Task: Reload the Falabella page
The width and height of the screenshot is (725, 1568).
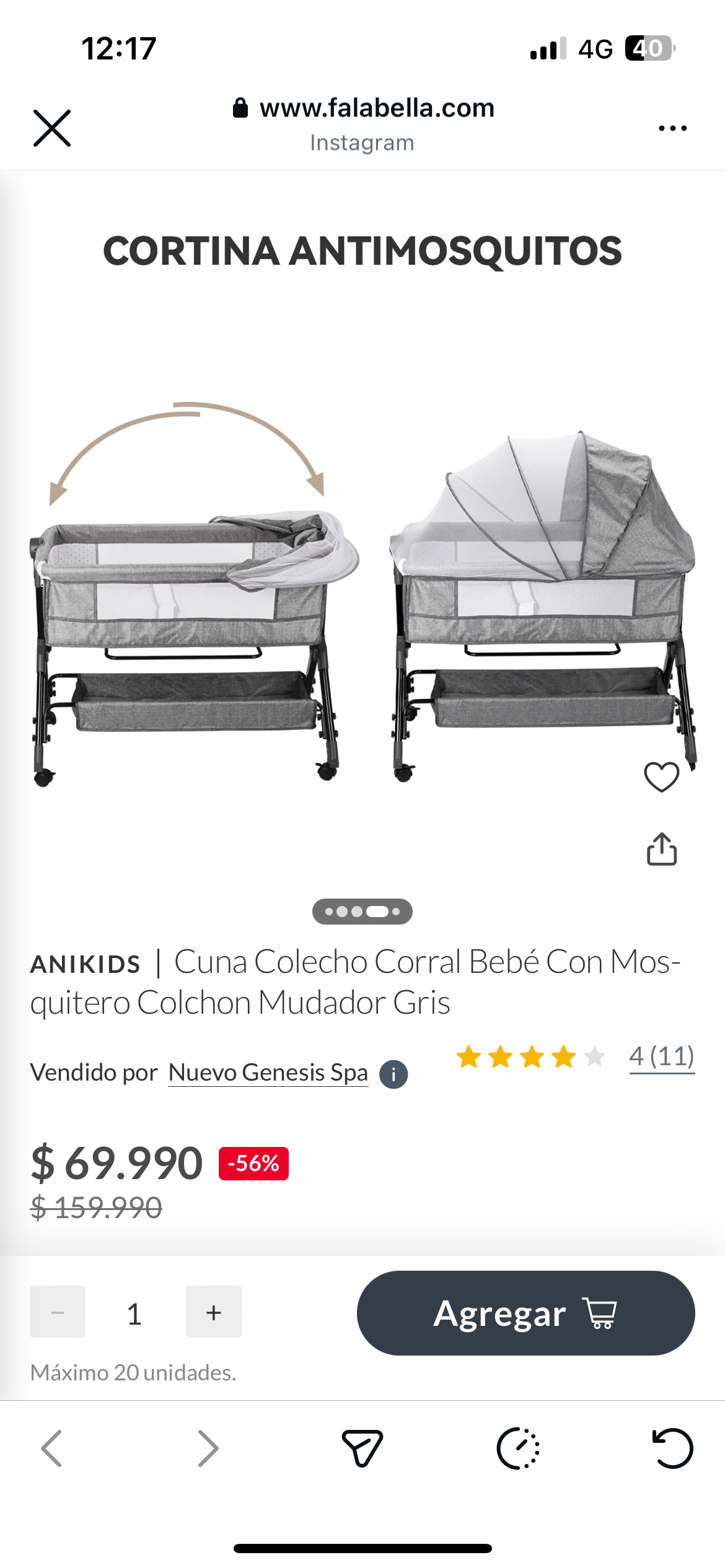Action: [672, 1448]
